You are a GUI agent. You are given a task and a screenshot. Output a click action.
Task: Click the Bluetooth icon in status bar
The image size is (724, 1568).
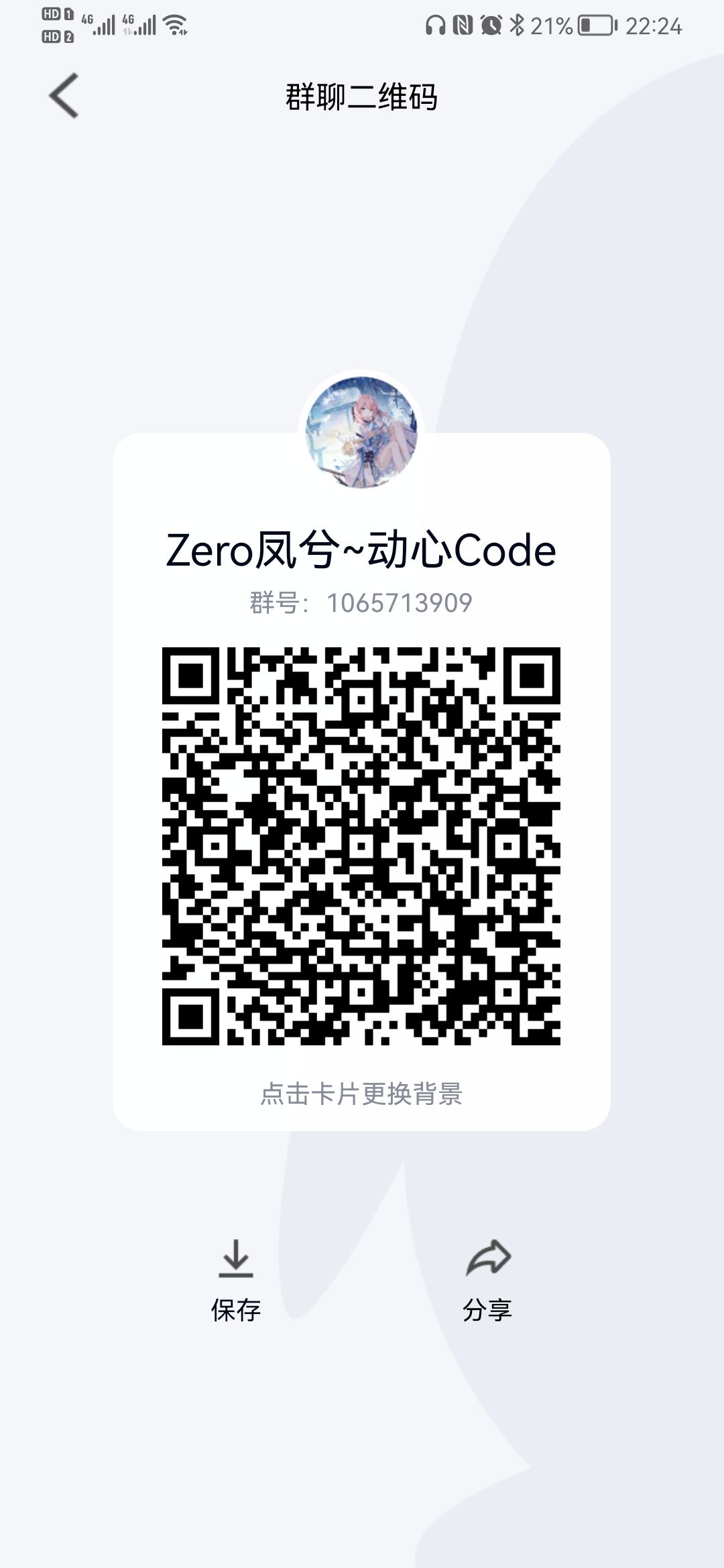517,24
